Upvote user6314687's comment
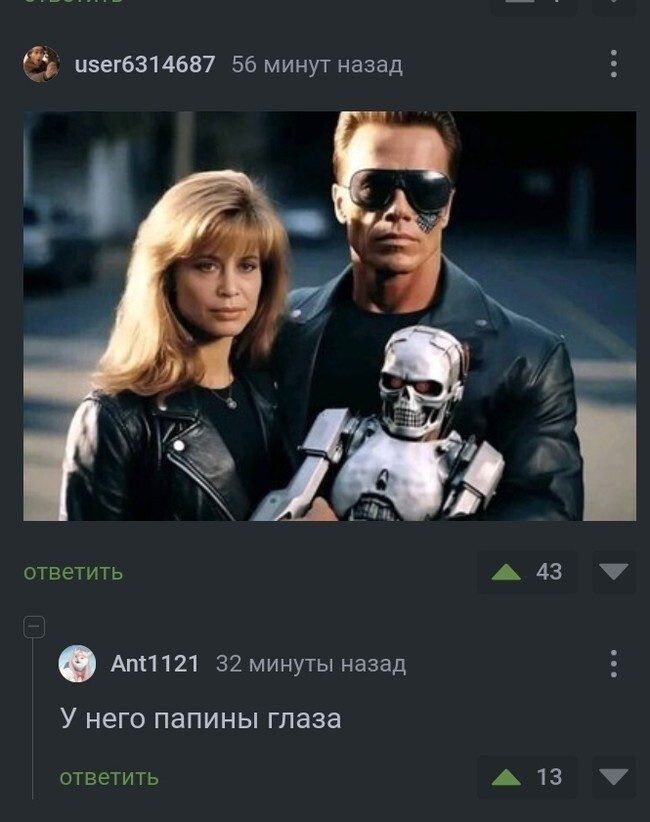Viewport: 650px width, 822px height. tap(508, 572)
